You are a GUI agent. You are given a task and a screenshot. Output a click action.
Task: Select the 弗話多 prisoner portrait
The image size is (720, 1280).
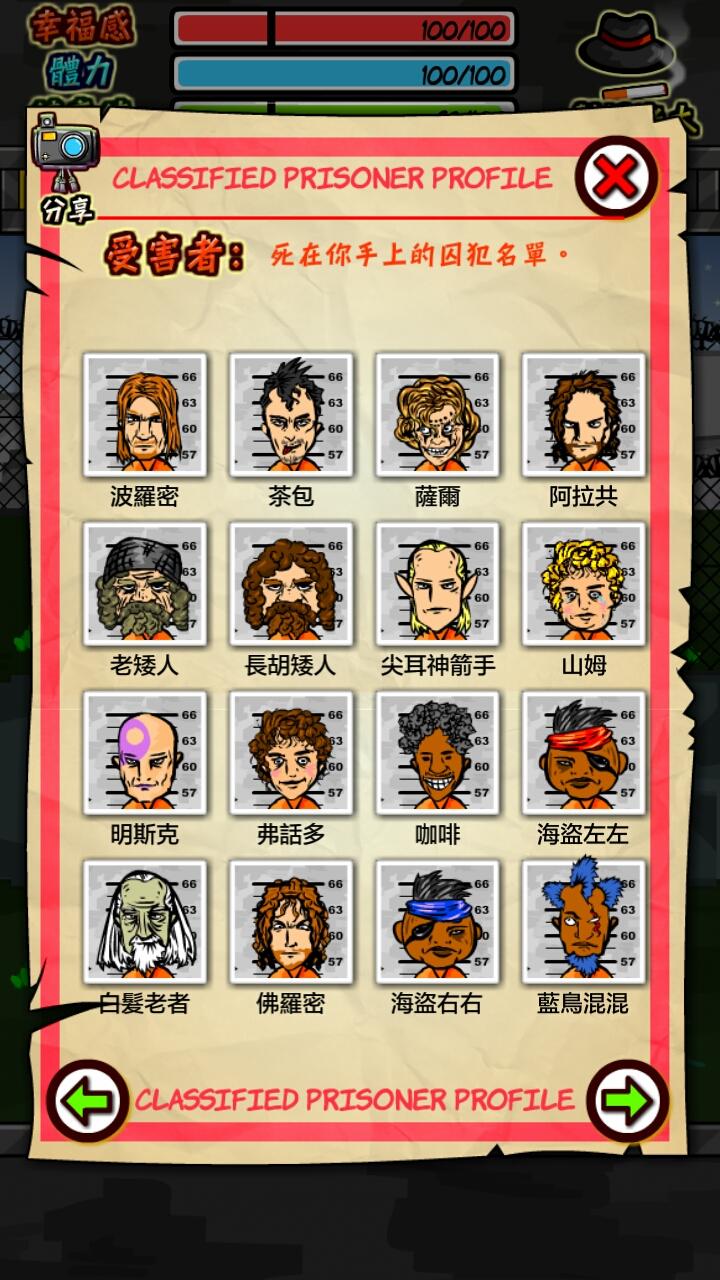coord(291,753)
